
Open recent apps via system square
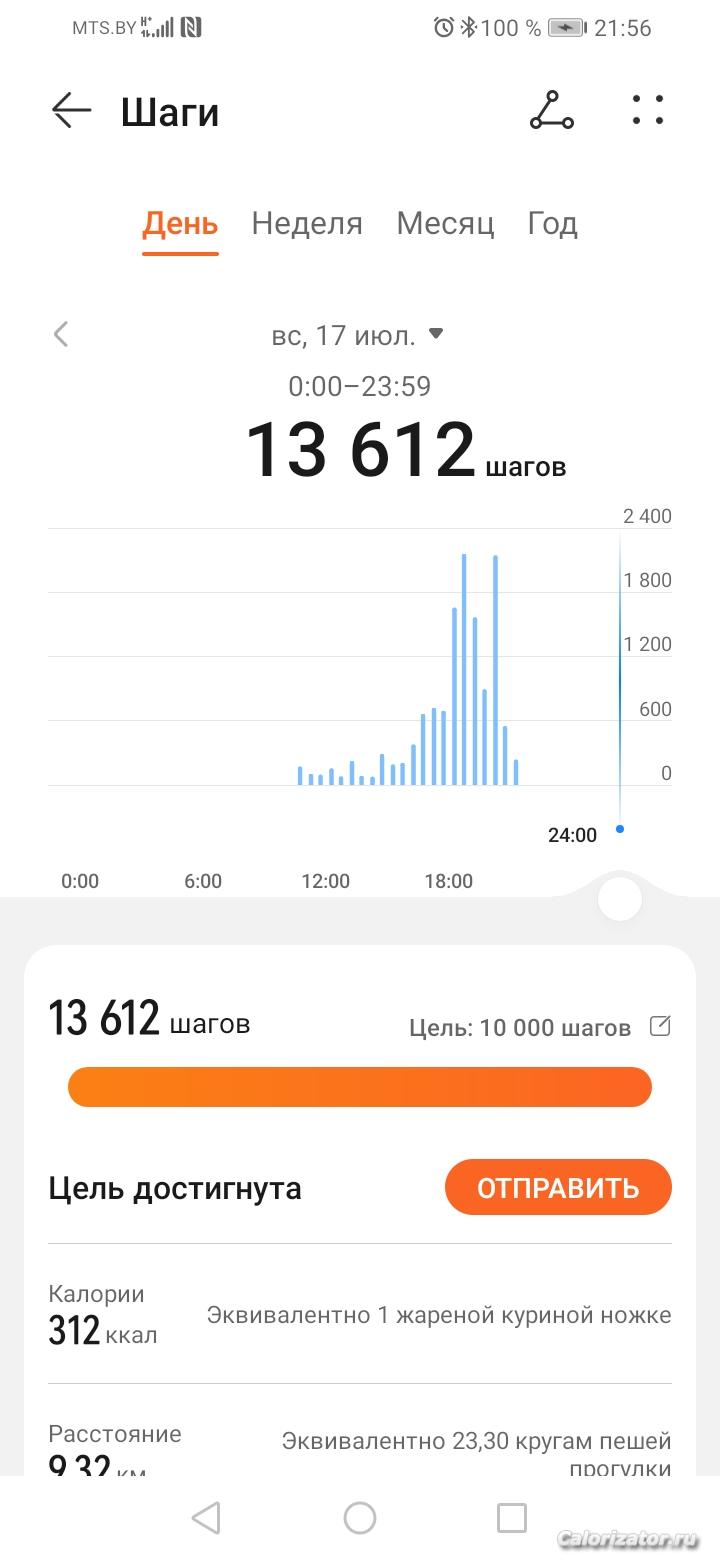pyautogui.click(x=512, y=1518)
